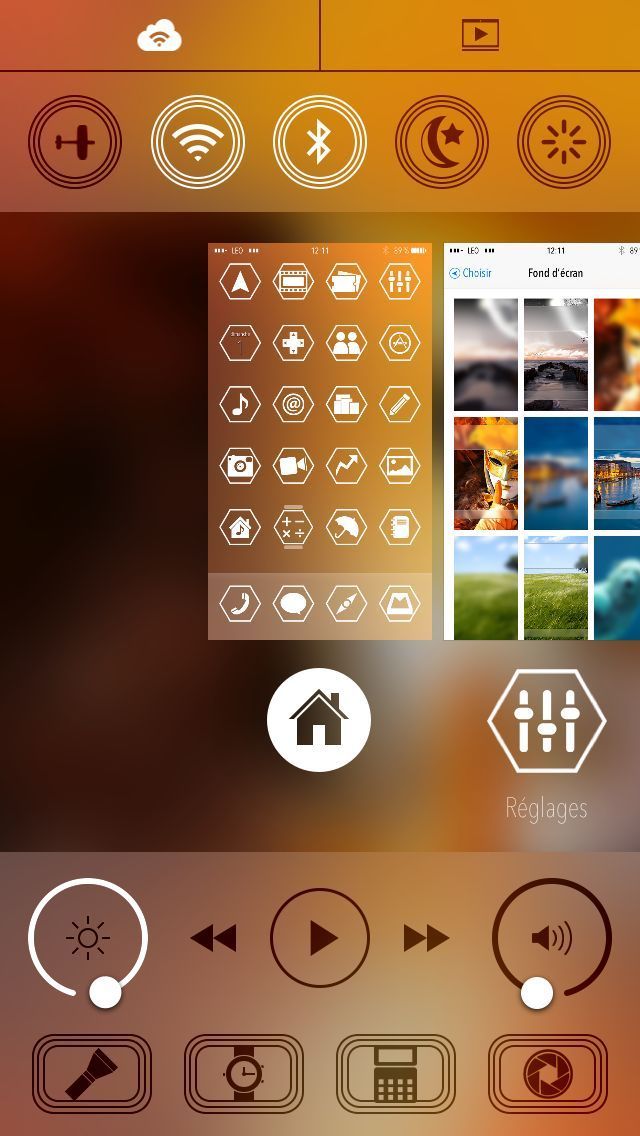This screenshot has width=640, height=1136.
Task: Tap the home icon in the switcher
Action: tap(319, 720)
